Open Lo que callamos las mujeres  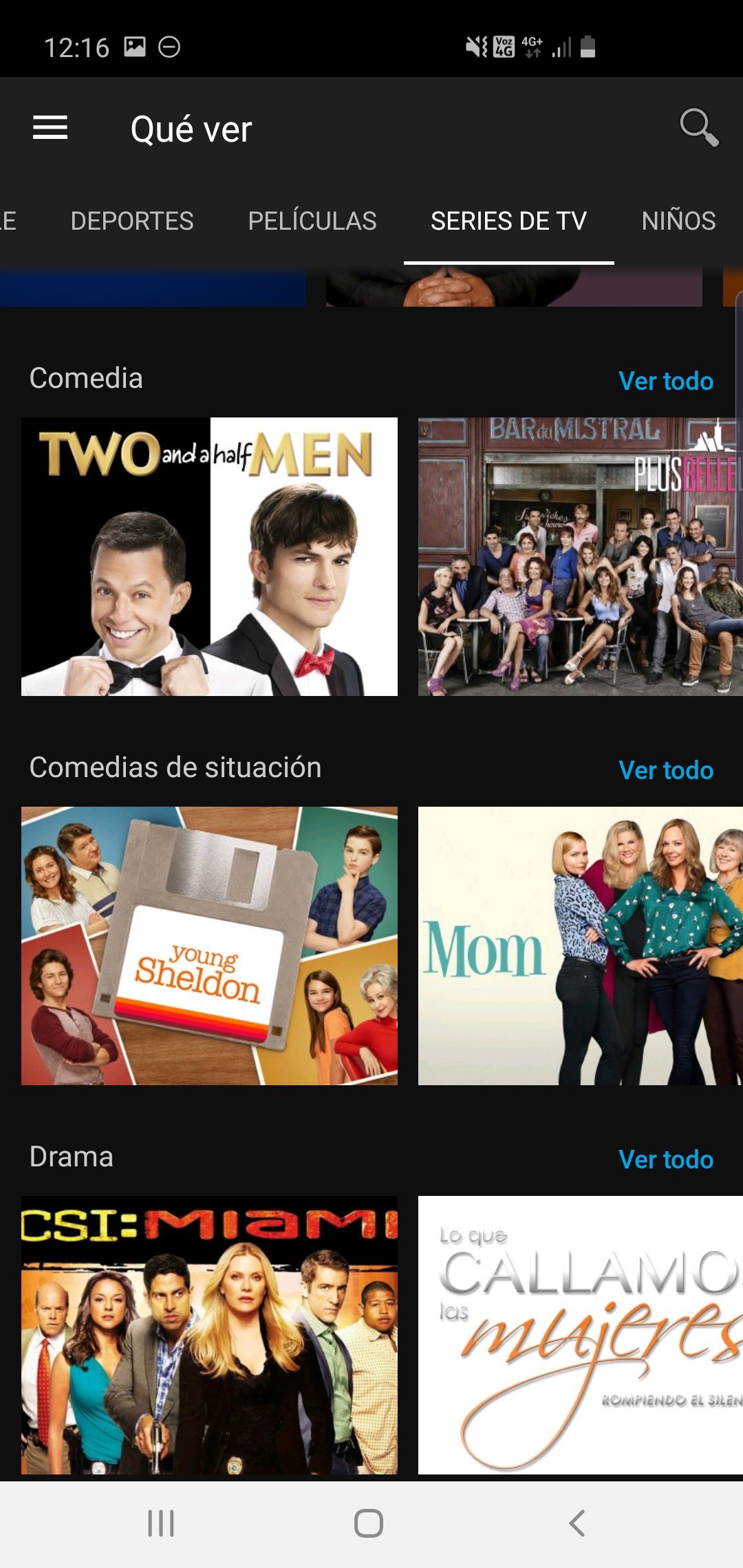coord(579,1334)
